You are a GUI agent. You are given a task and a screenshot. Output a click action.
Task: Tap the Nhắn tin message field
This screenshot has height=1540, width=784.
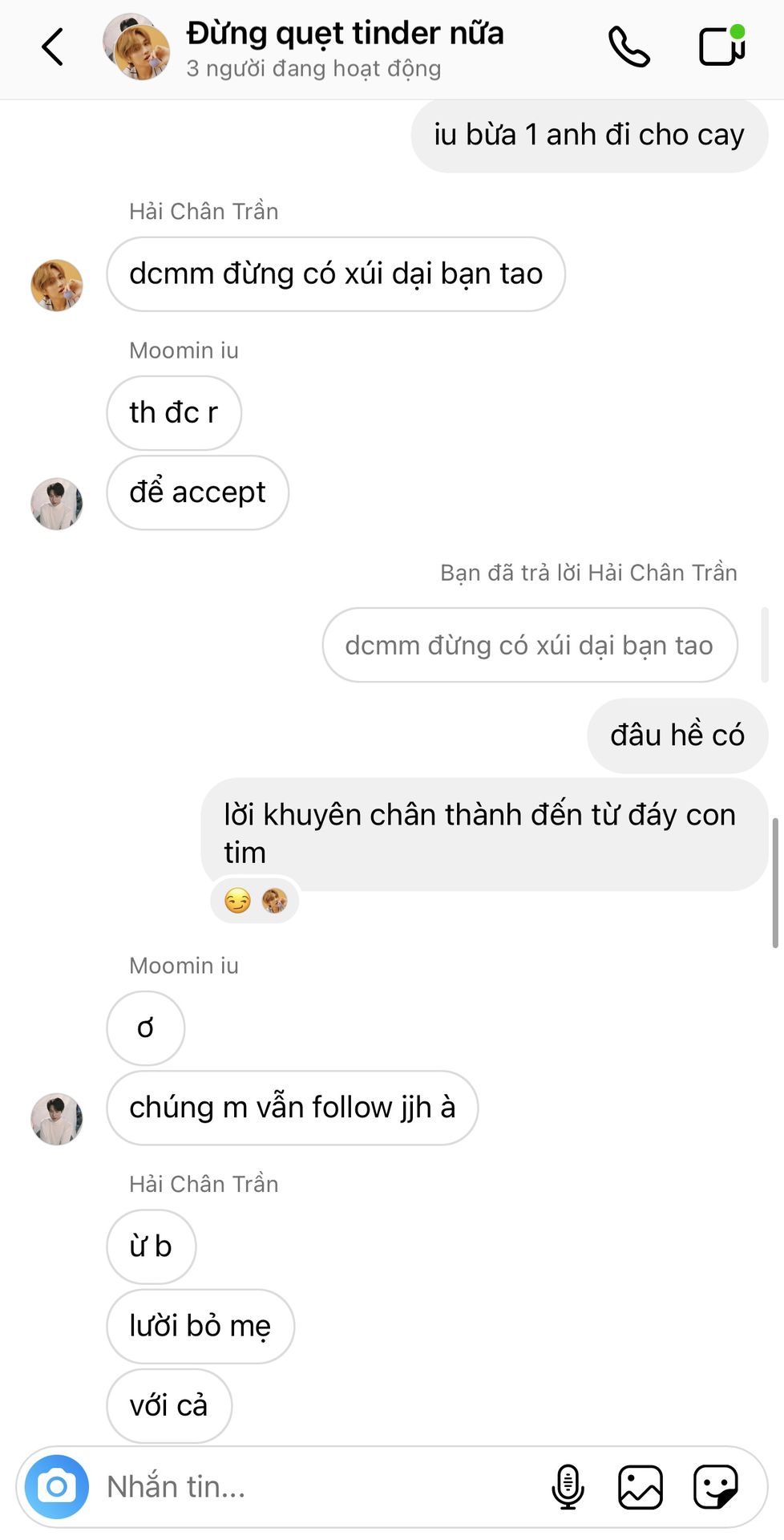click(x=321, y=1486)
